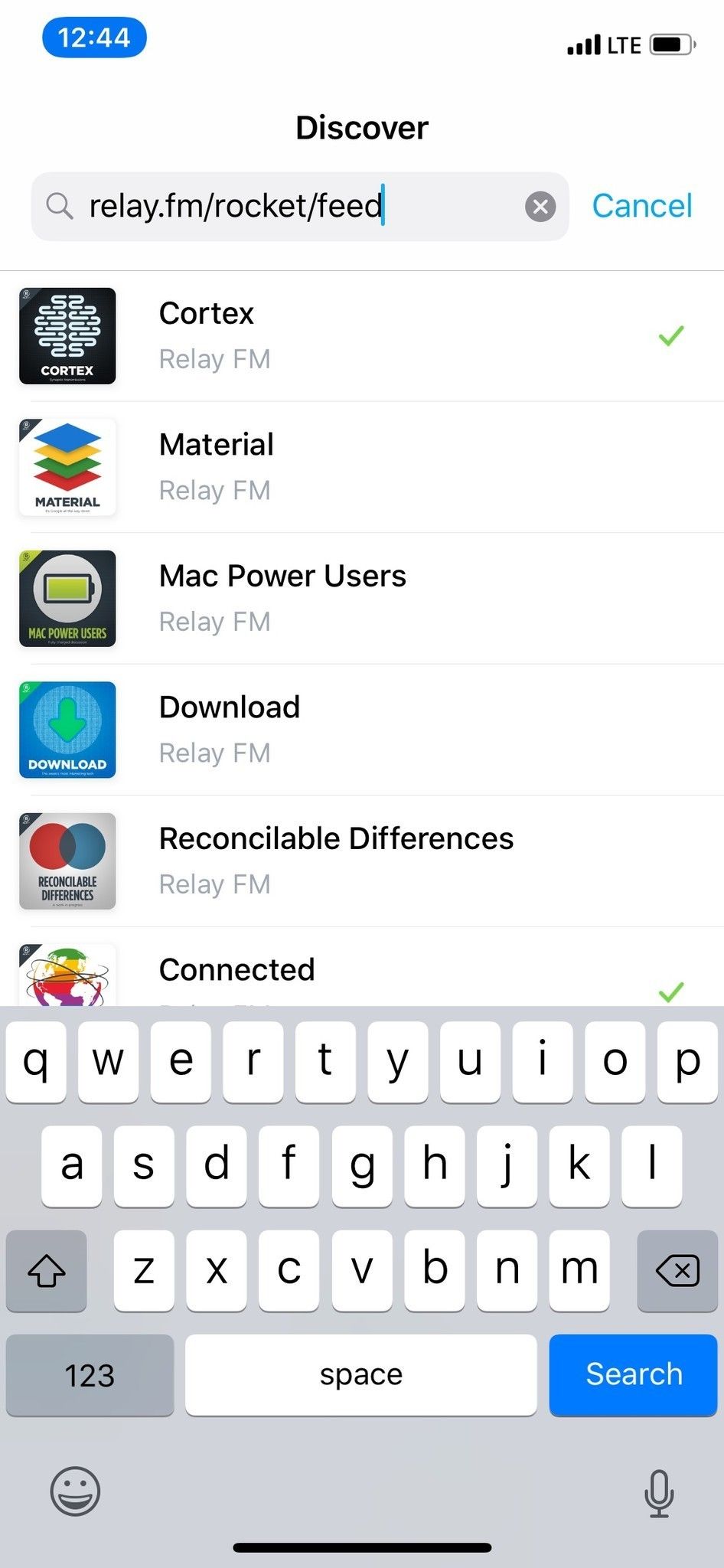Cancel the podcast search
Screen dimensions: 724x1568
(641, 205)
